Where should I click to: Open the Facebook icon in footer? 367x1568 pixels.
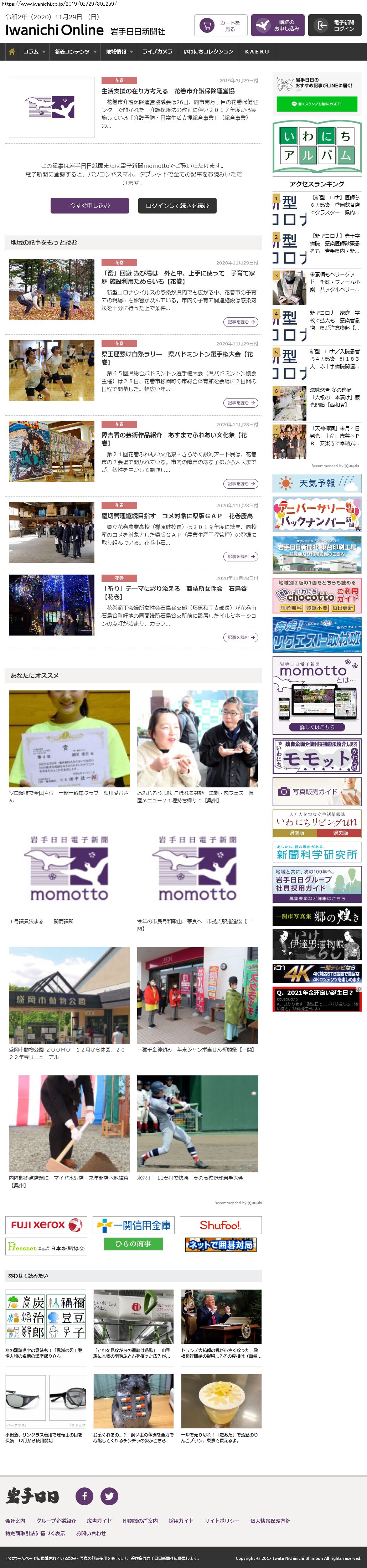[x=84, y=1496]
